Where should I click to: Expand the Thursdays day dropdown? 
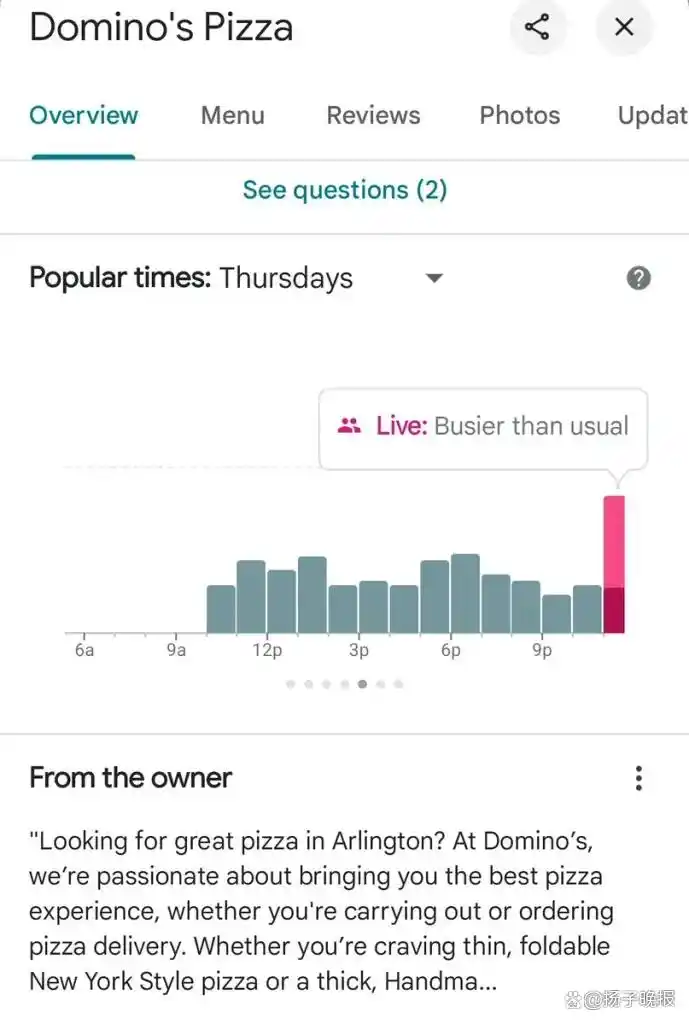point(434,278)
